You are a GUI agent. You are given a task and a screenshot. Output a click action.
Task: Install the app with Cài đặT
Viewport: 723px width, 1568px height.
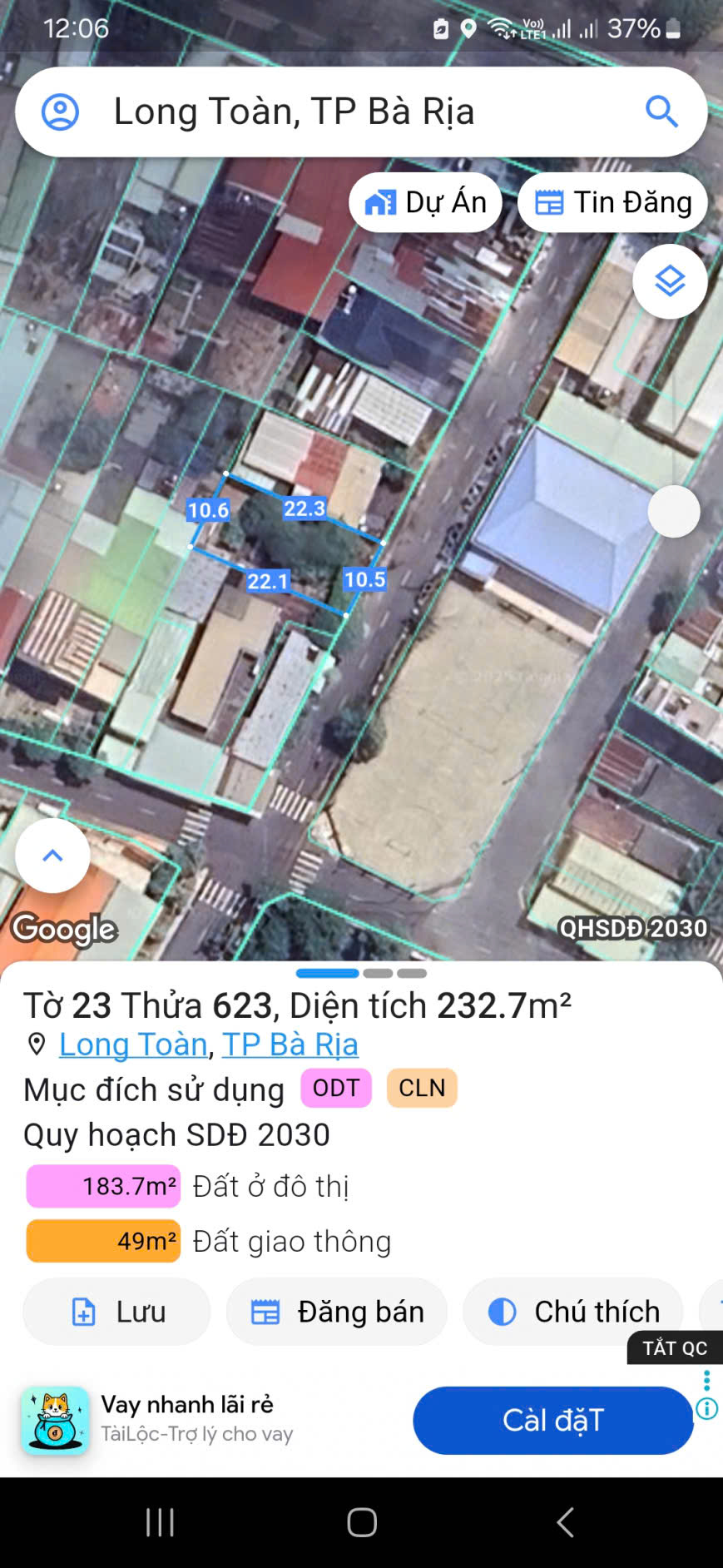pos(552,1420)
